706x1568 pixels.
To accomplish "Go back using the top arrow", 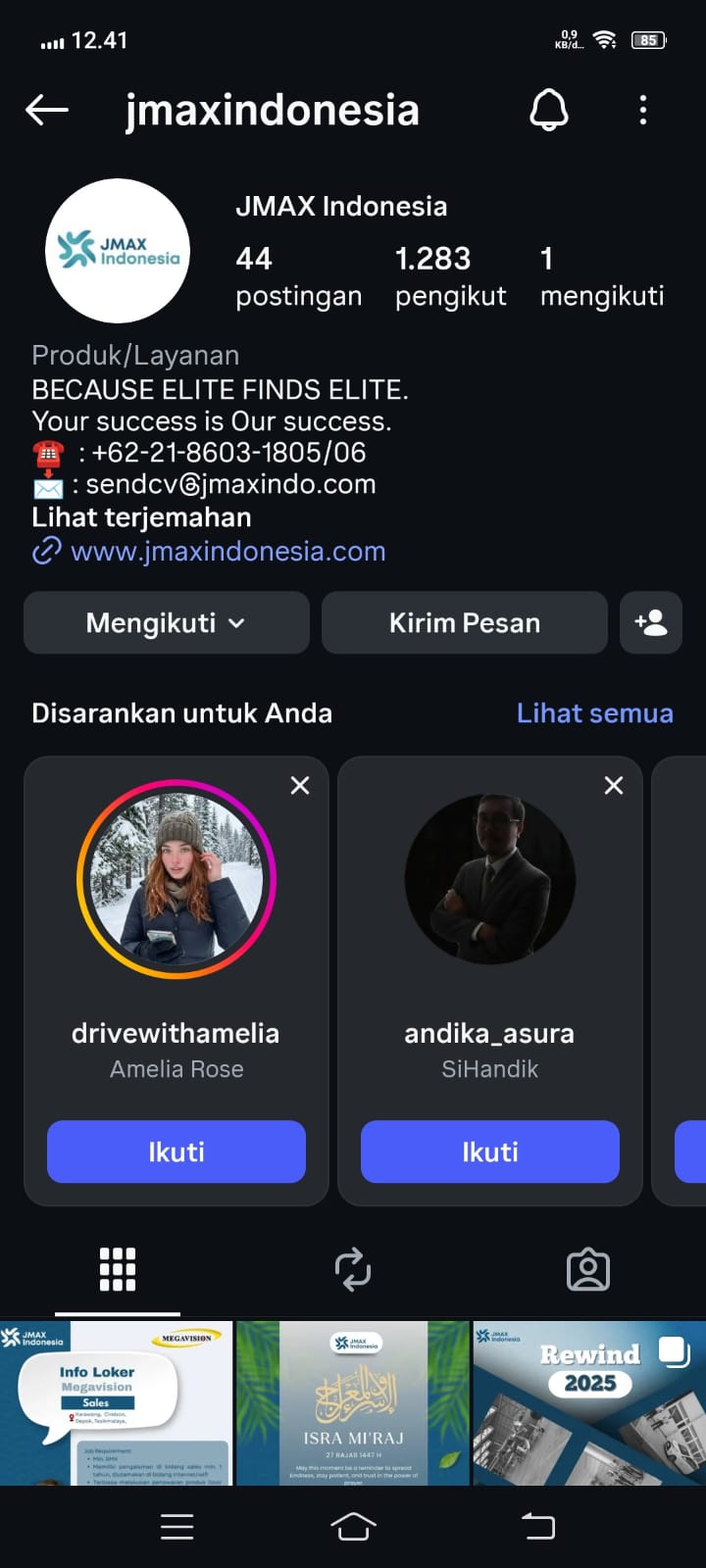I will 47,110.
